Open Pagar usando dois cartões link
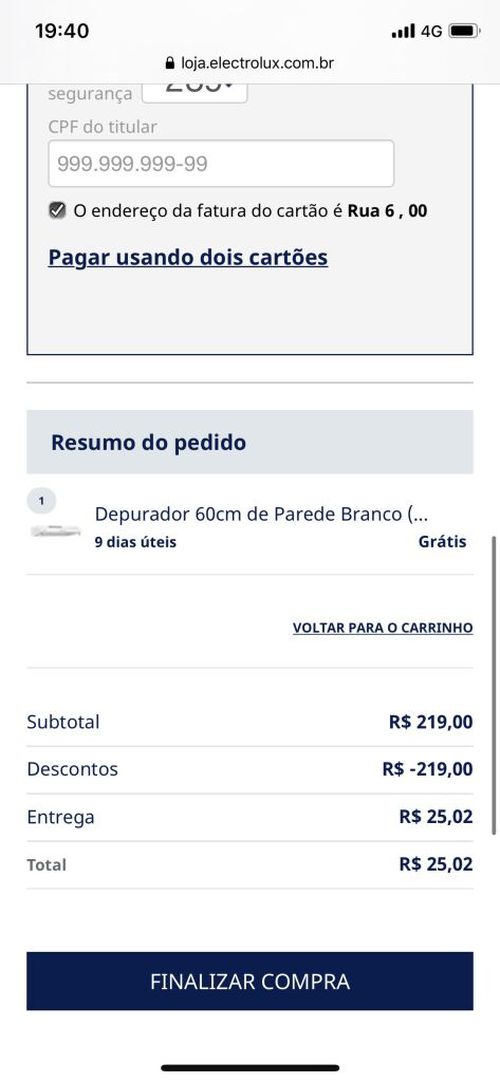Screen dimensions: 500x1082 [x=188, y=257]
